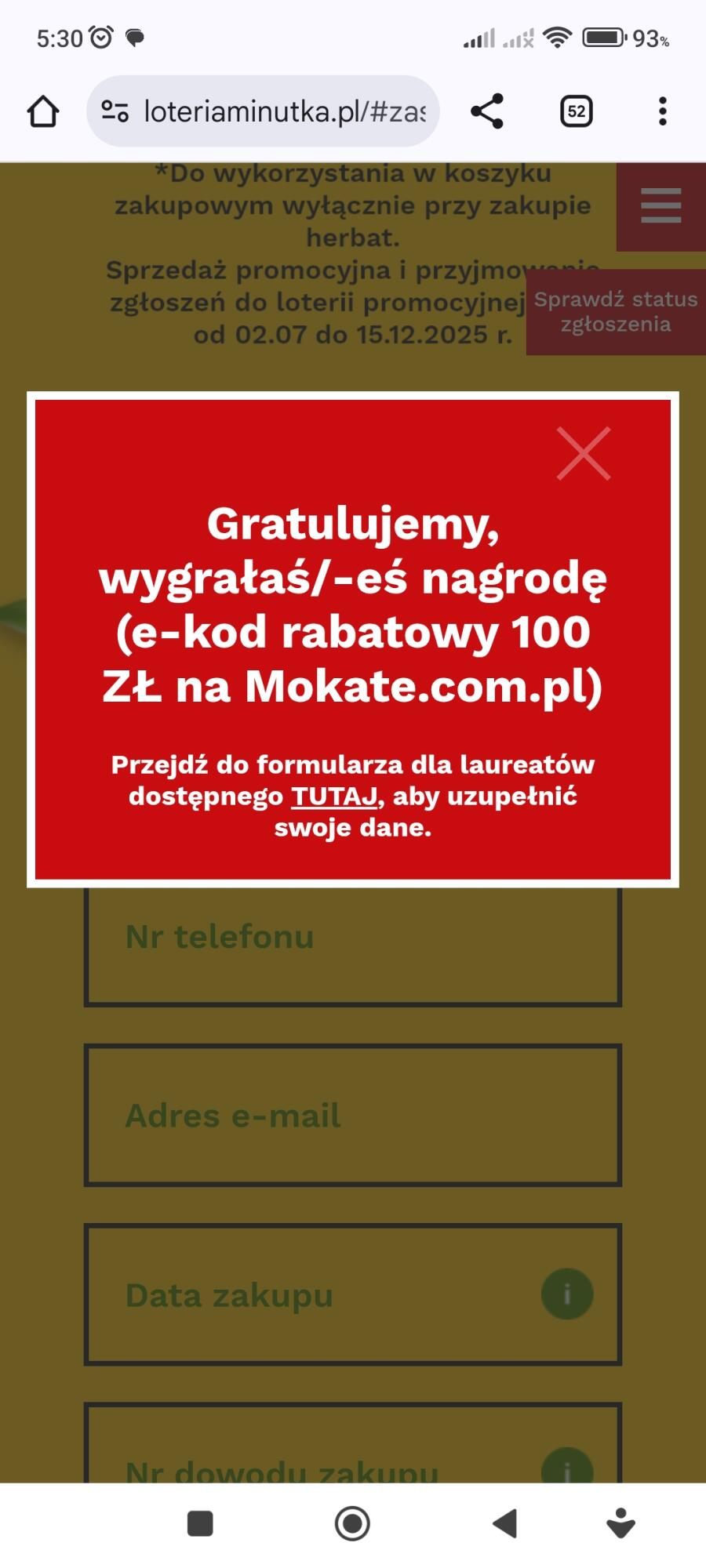Open the browser home page
706x1568 pixels.
point(43,111)
